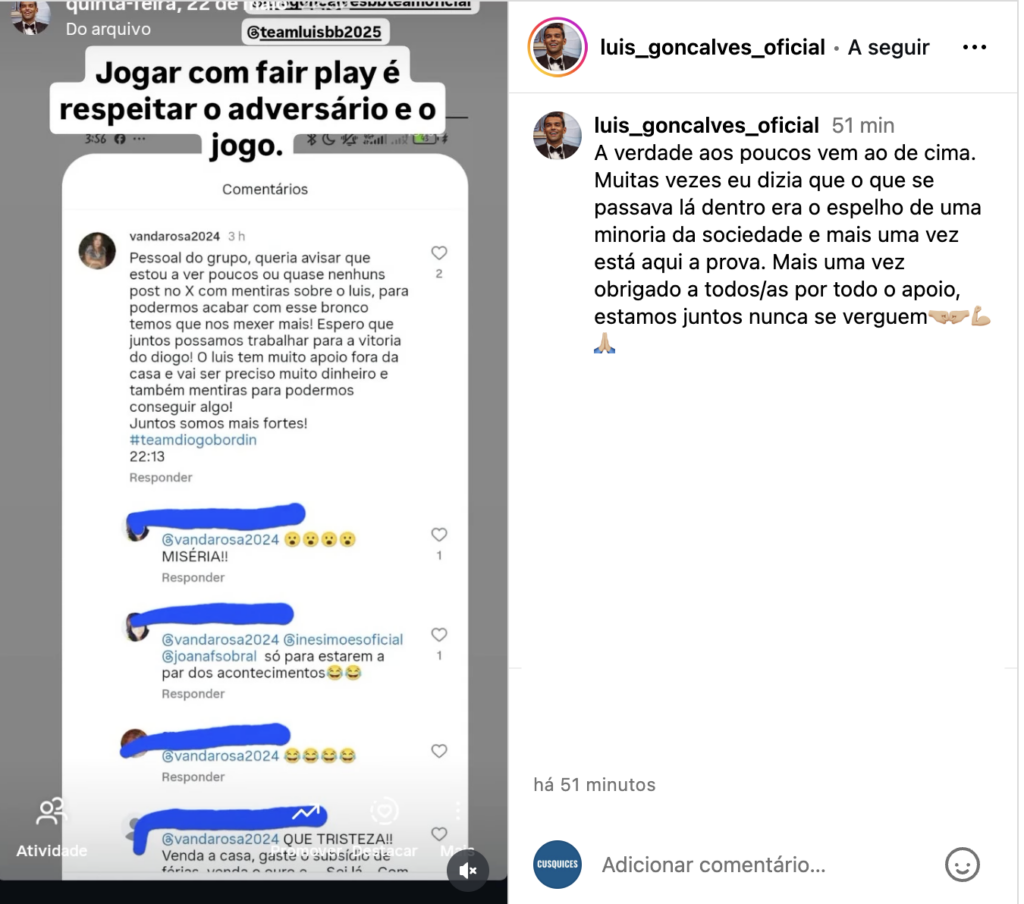Tap the header profile picture with story ring
The width and height of the screenshot is (1024, 904).
tap(557, 47)
